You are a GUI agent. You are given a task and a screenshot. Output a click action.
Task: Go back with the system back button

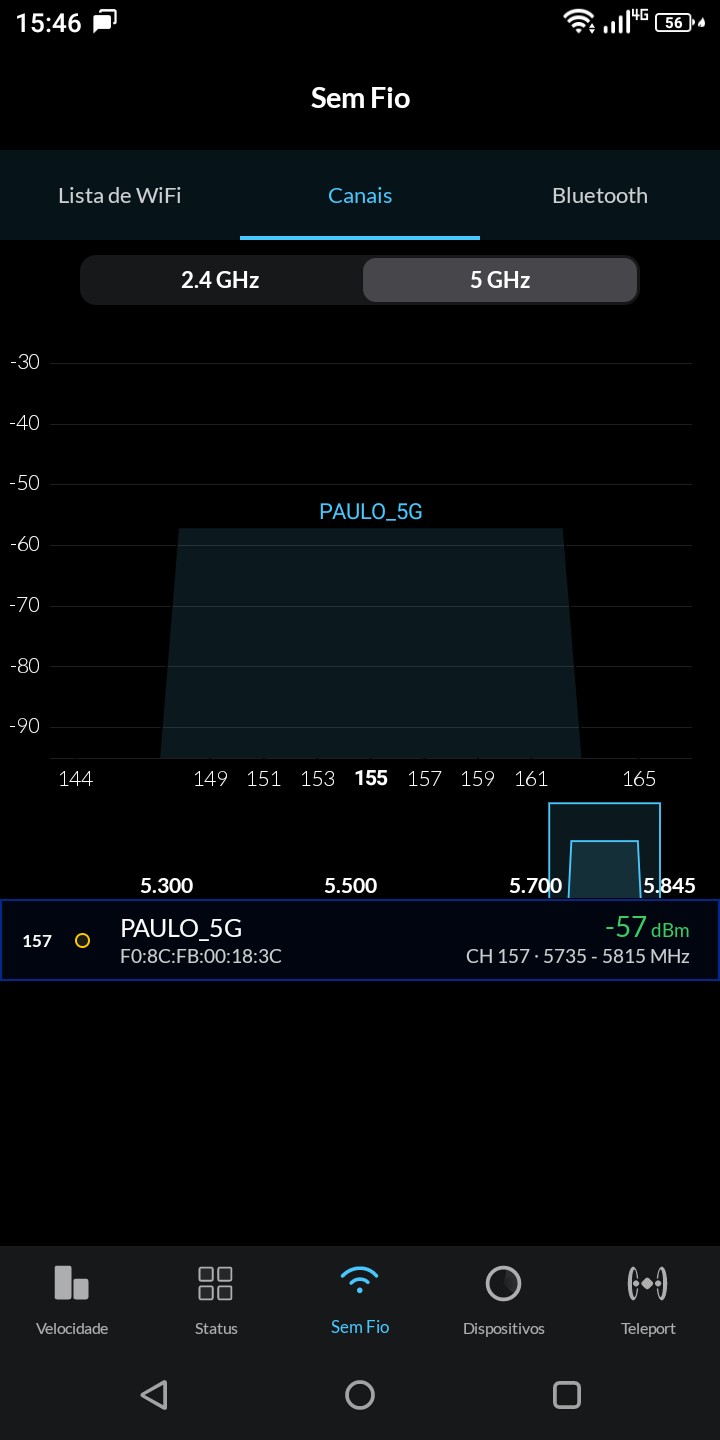154,1395
